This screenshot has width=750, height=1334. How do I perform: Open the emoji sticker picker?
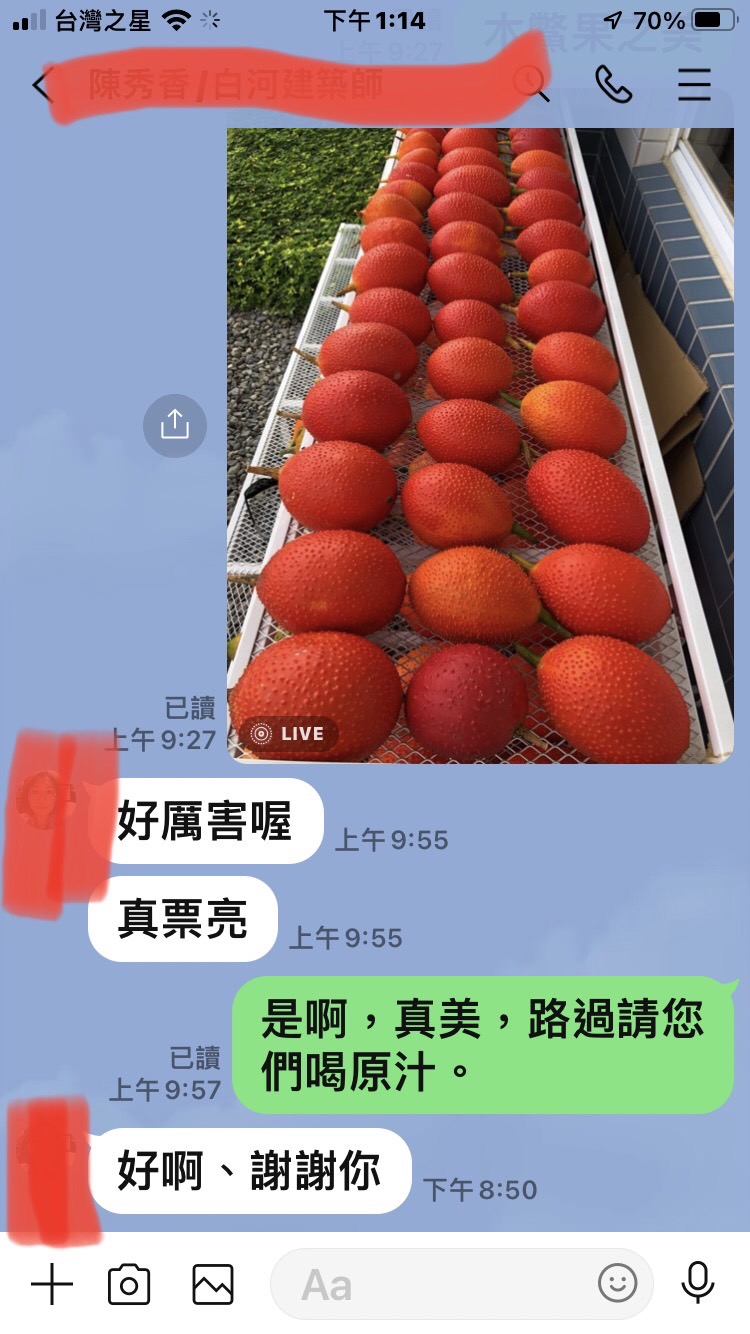click(617, 1284)
